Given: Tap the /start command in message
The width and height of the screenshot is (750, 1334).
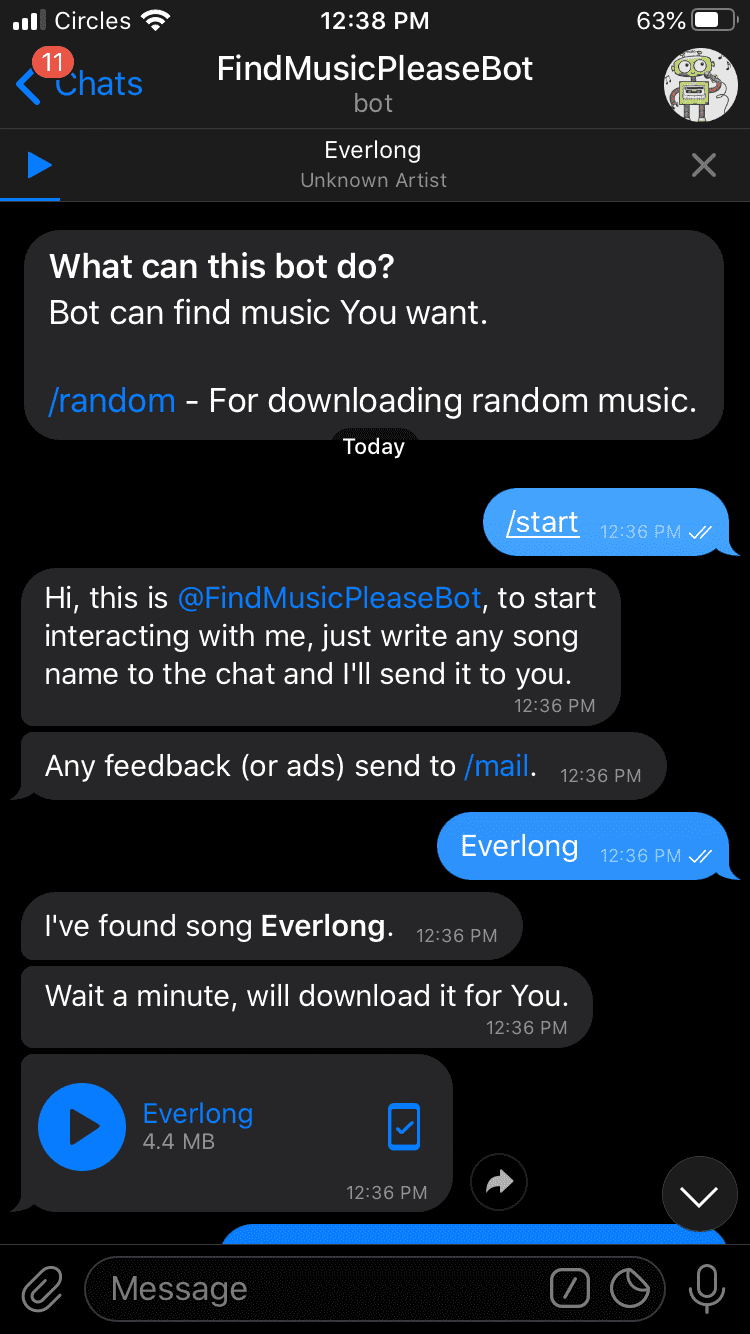Looking at the screenshot, I should click(543, 522).
